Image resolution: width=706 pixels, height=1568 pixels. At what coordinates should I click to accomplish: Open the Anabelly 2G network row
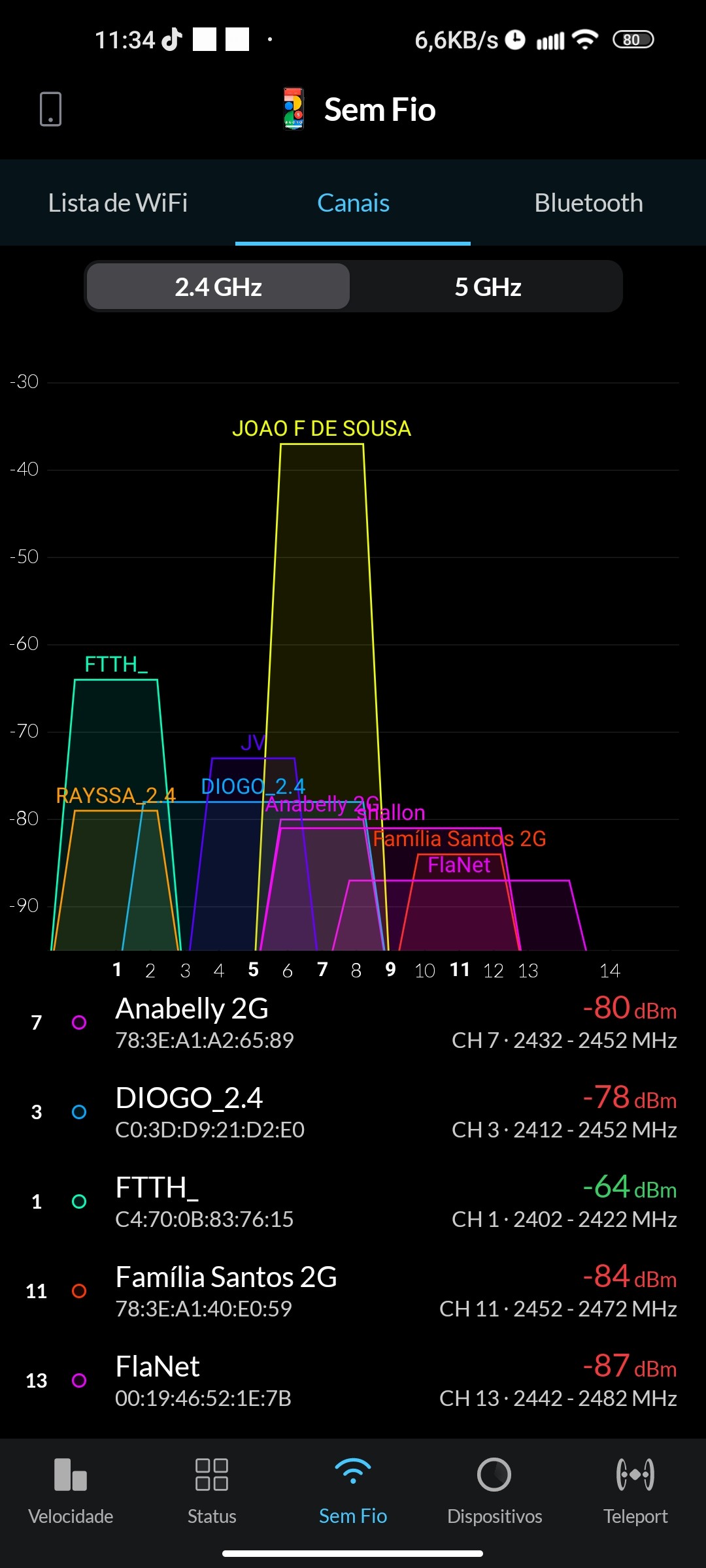click(x=353, y=1022)
